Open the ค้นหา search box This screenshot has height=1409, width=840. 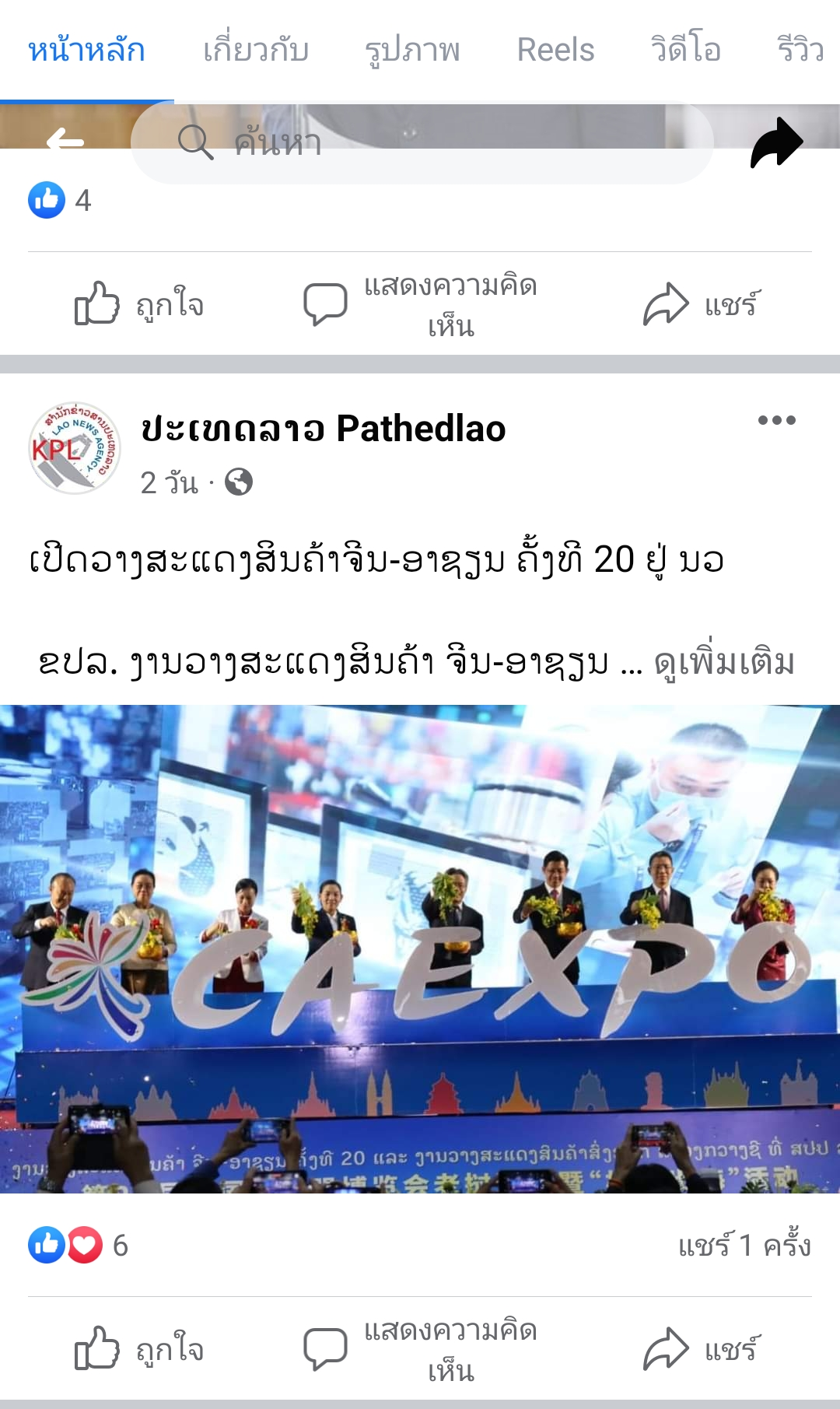click(420, 143)
